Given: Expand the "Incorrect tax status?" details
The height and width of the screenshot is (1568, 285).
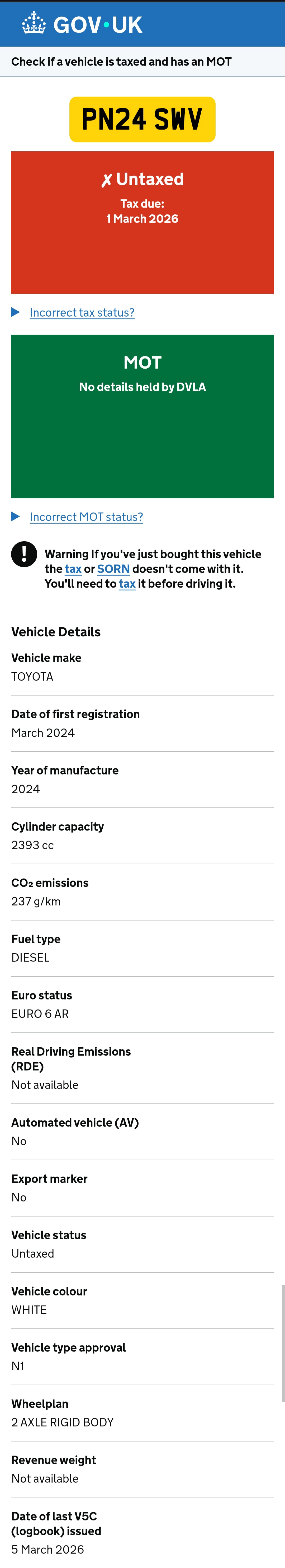Looking at the screenshot, I should click(82, 312).
